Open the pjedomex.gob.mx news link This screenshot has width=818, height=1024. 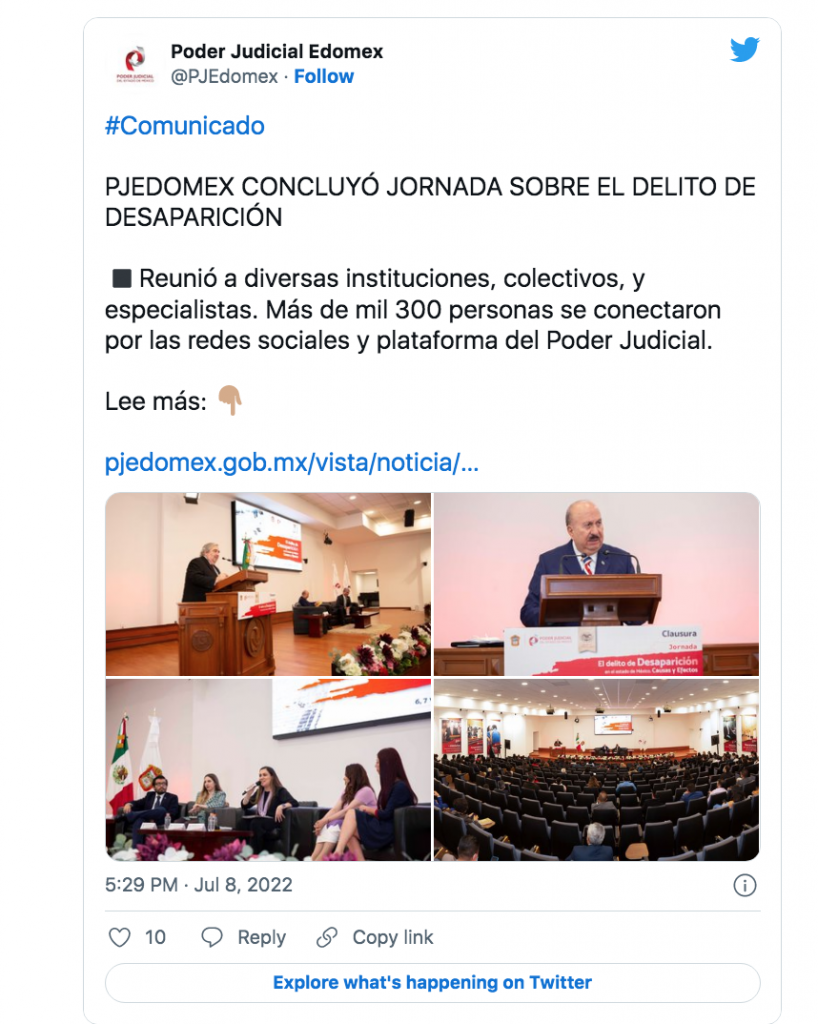click(x=291, y=463)
